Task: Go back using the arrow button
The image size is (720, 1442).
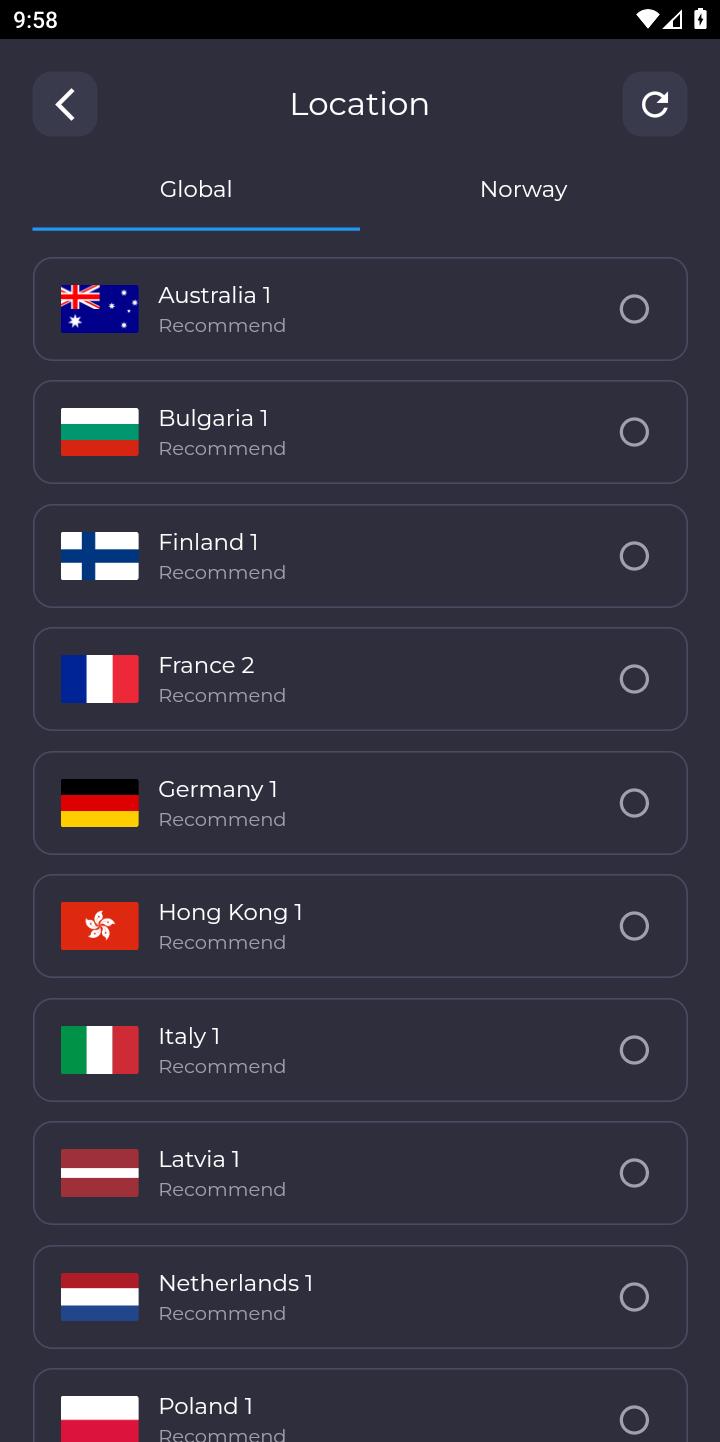Action: [x=65, y=104]
